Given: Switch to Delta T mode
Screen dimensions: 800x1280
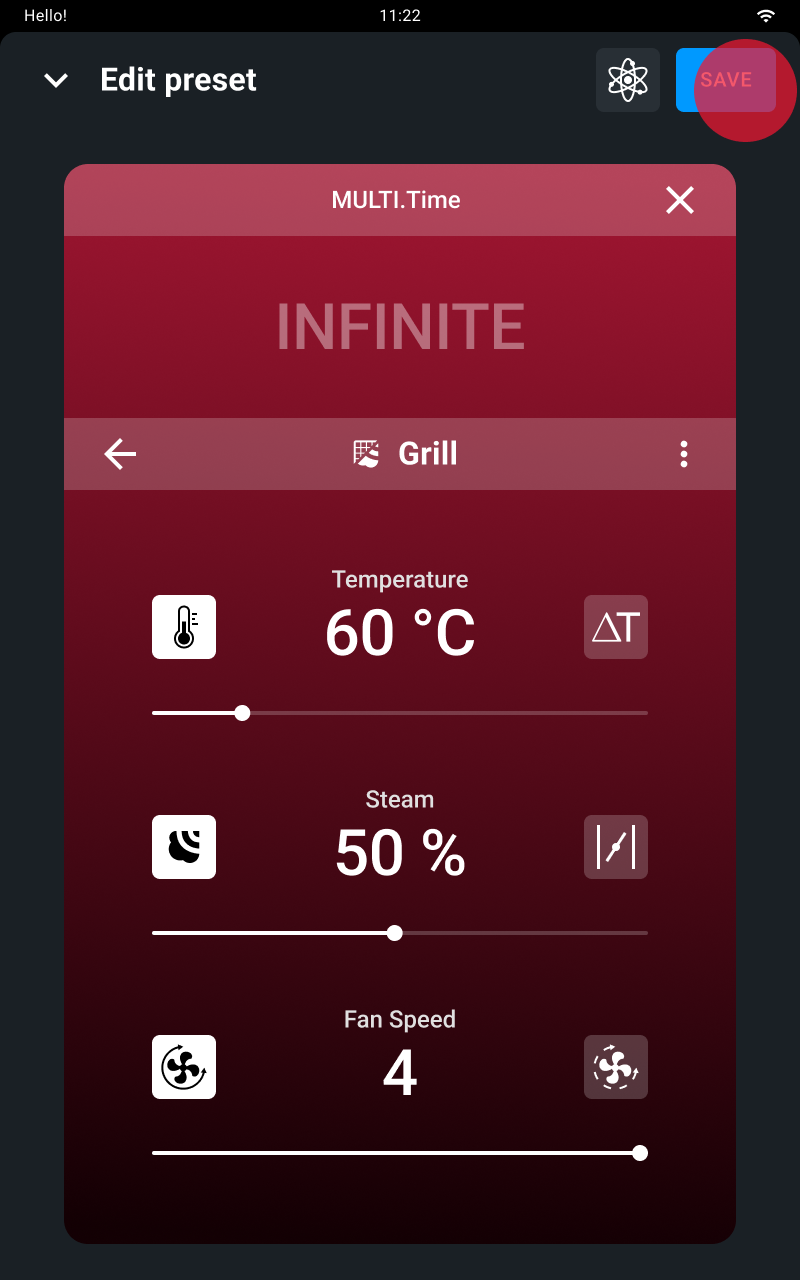Looking at the screenshot, I should coord(616,627).
